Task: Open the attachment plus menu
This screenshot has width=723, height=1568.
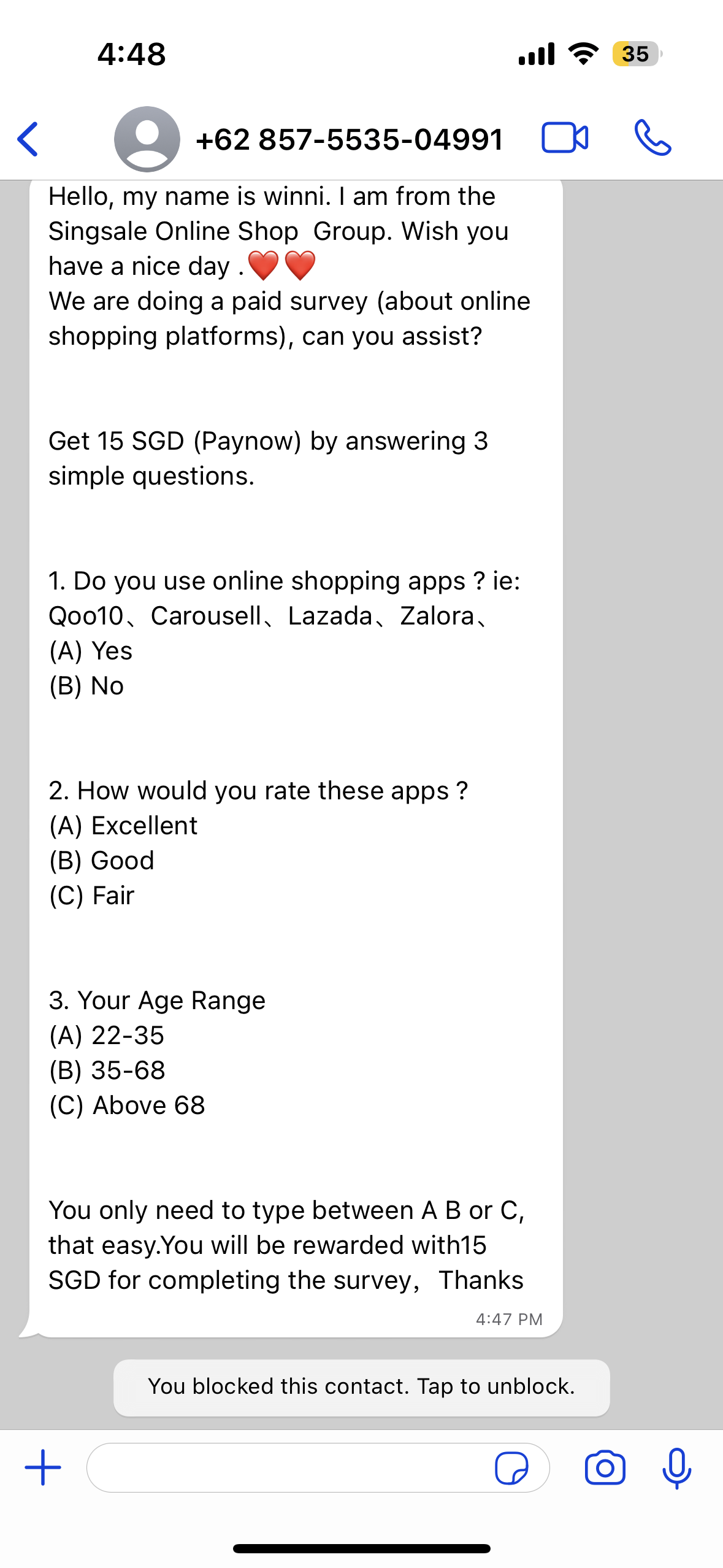Action: (43, 1467)
